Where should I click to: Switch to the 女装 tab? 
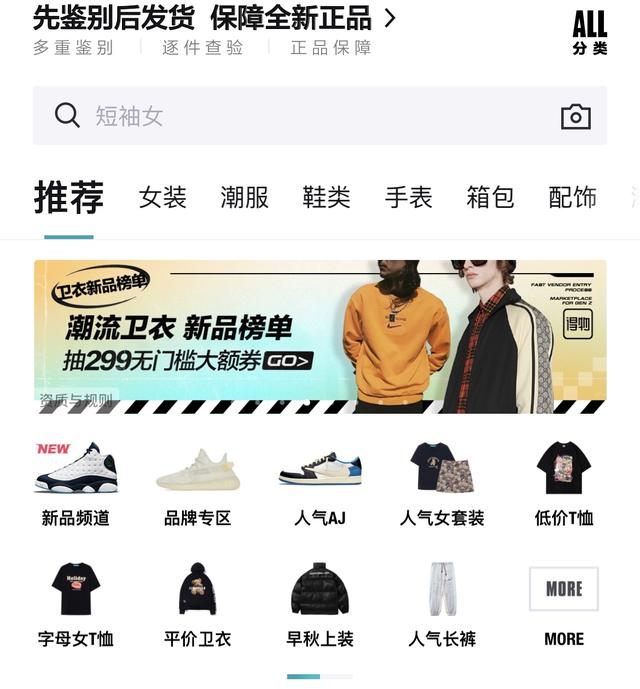pos(162,197)
